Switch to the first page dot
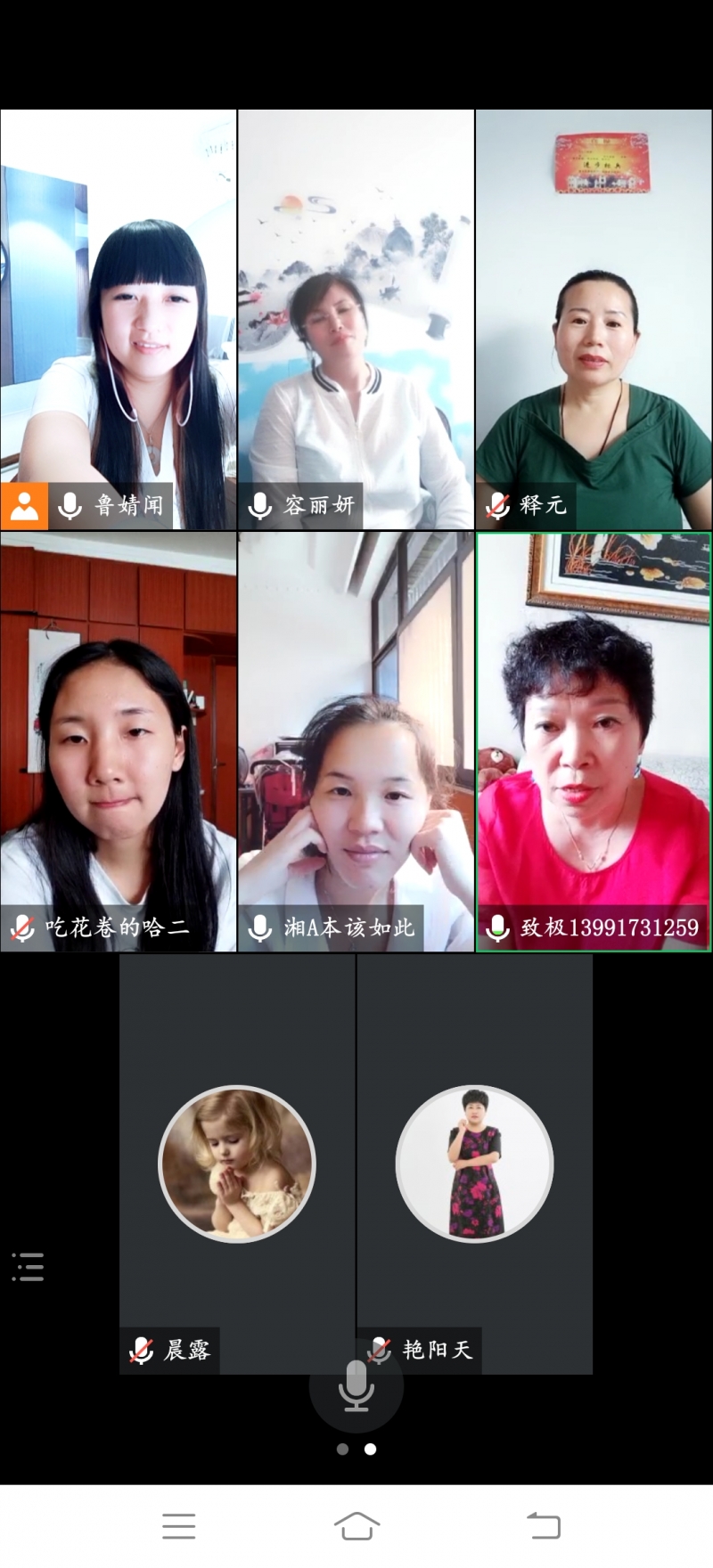Screen dimensions: 713x1568 [342, 1450]
